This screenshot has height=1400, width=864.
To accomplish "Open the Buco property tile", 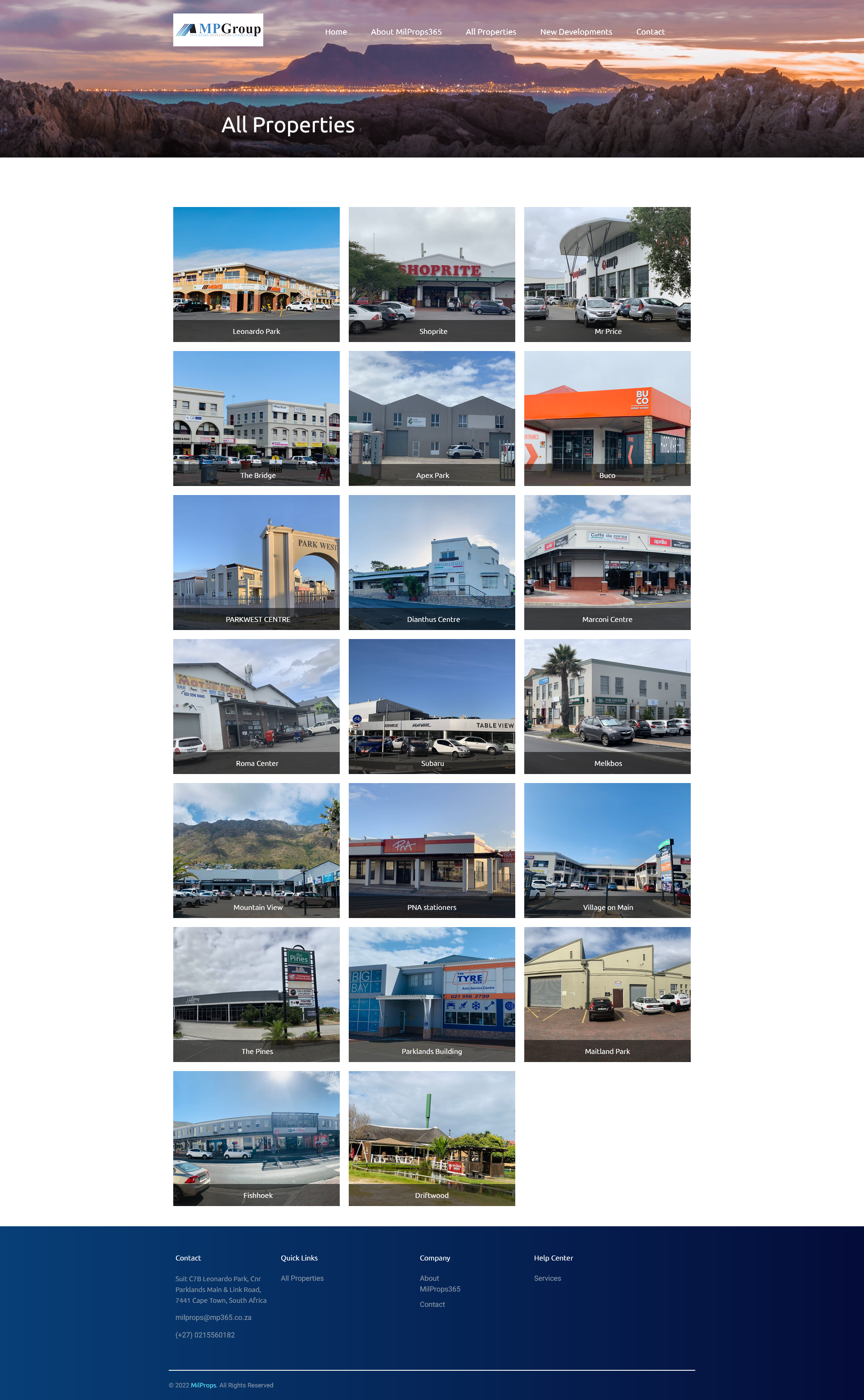I will point(607,418).
